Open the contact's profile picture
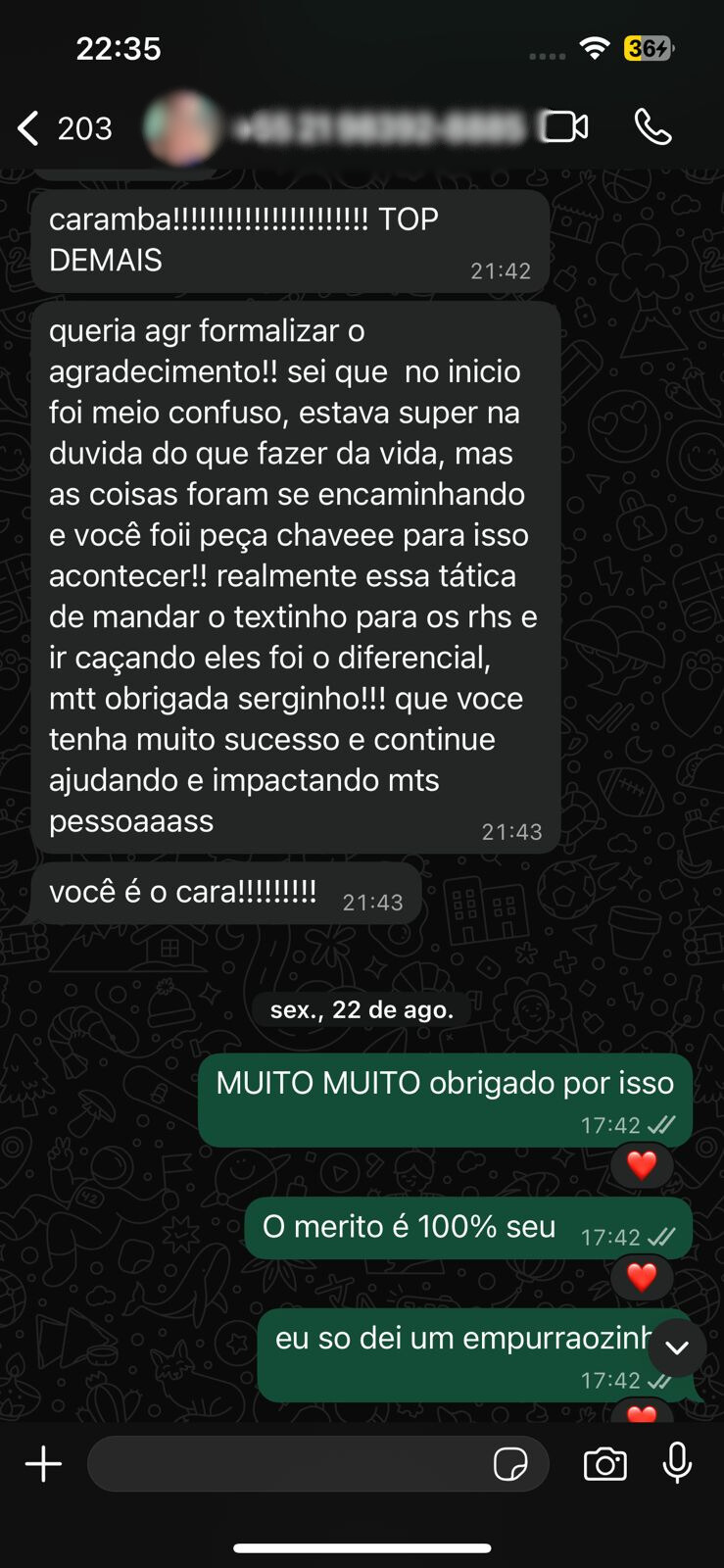Image resolution: width=724 pixels, height=1568 pixels. point(182,128)
